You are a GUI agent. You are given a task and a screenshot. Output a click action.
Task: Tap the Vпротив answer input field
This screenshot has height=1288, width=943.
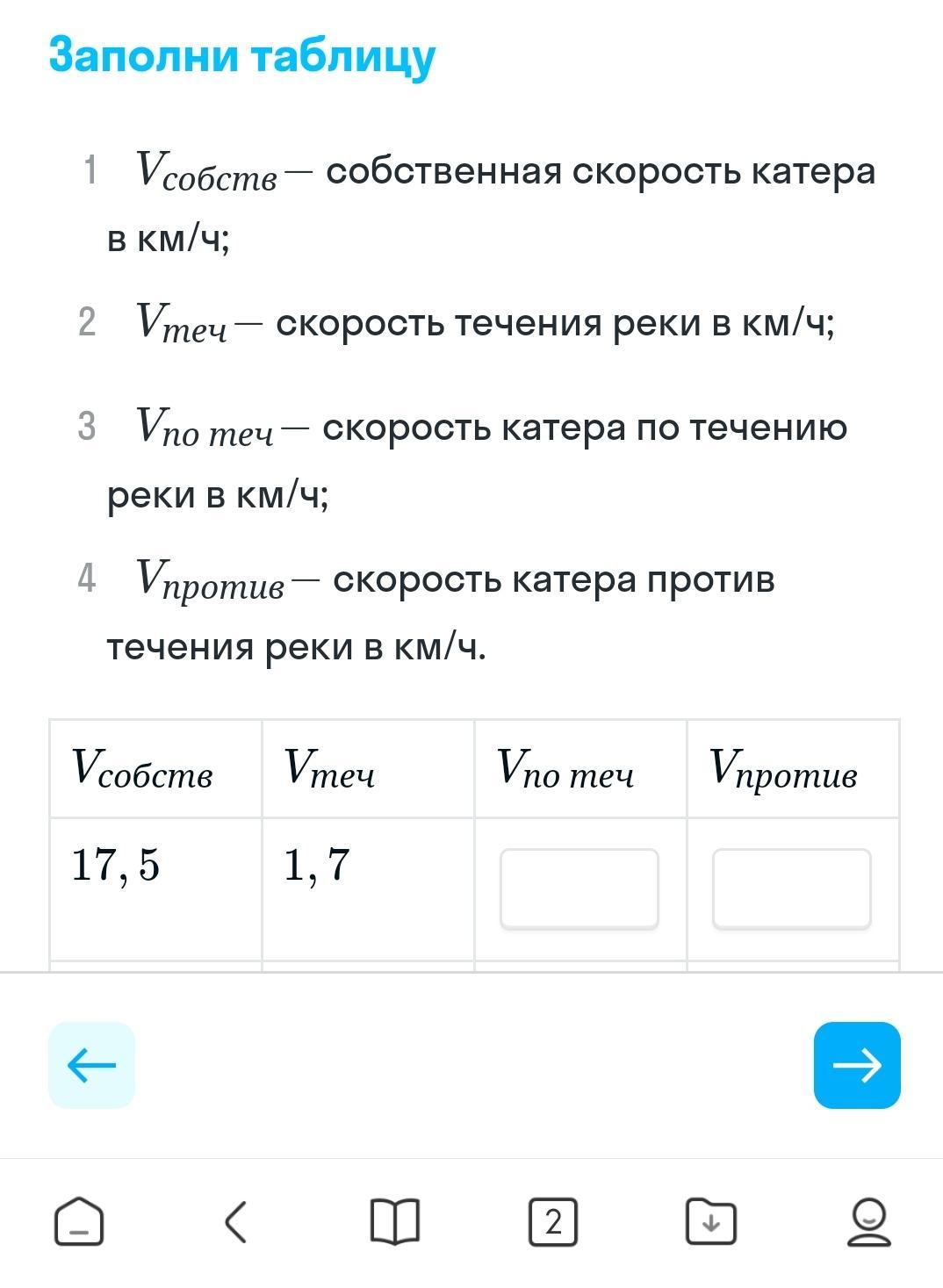pos(791,888)
